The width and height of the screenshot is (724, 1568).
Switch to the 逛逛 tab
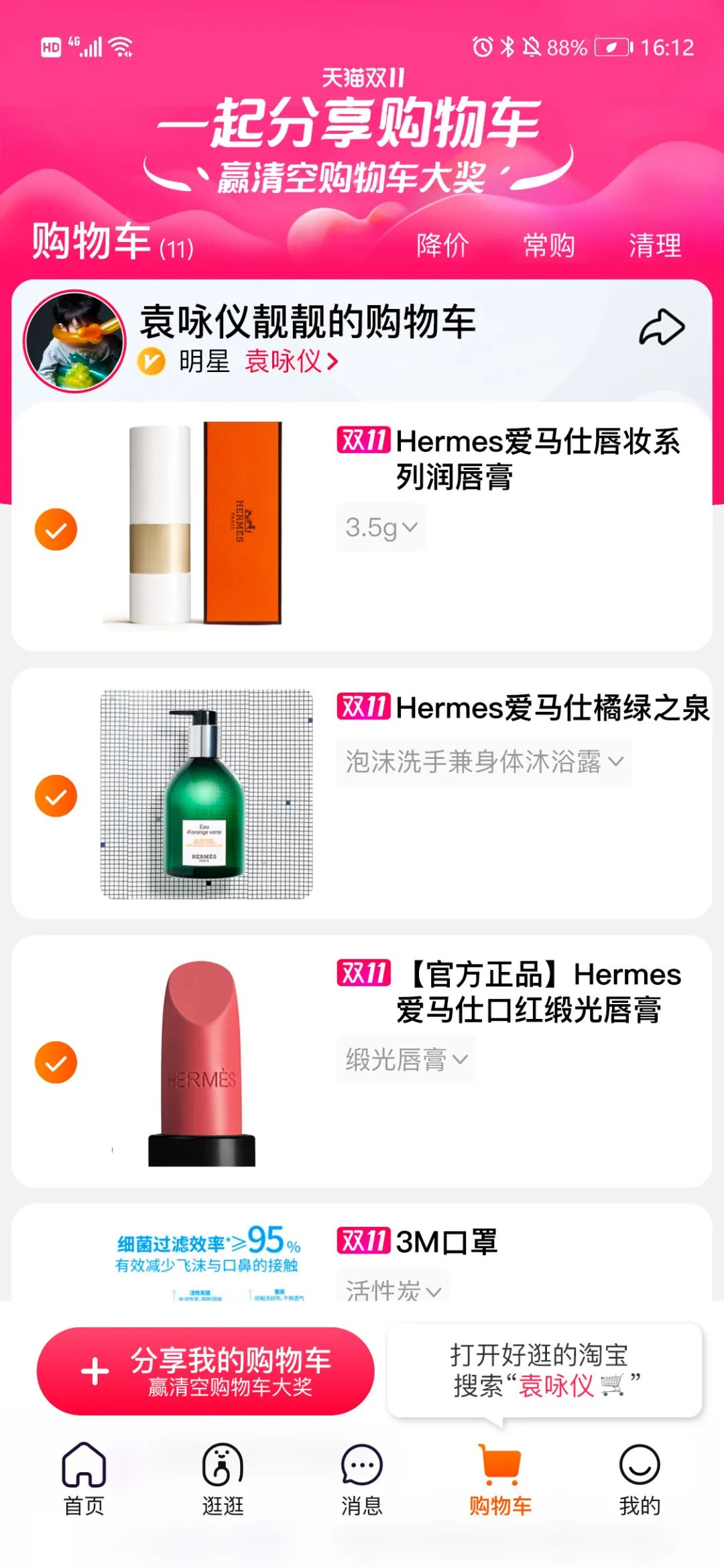click(x=223, y=1478)
